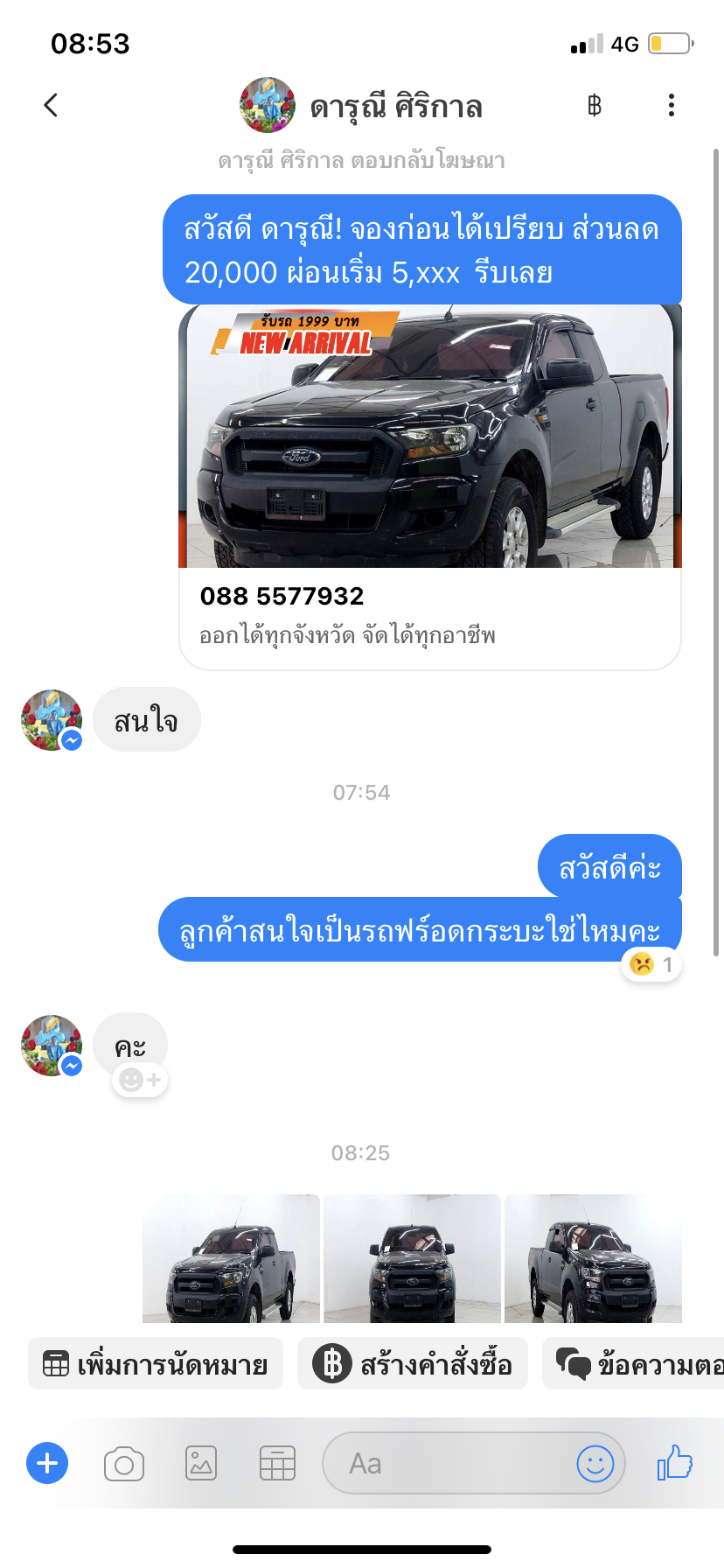Open ดารุณี ศิริกาล's profile from header

pos(361,106)
